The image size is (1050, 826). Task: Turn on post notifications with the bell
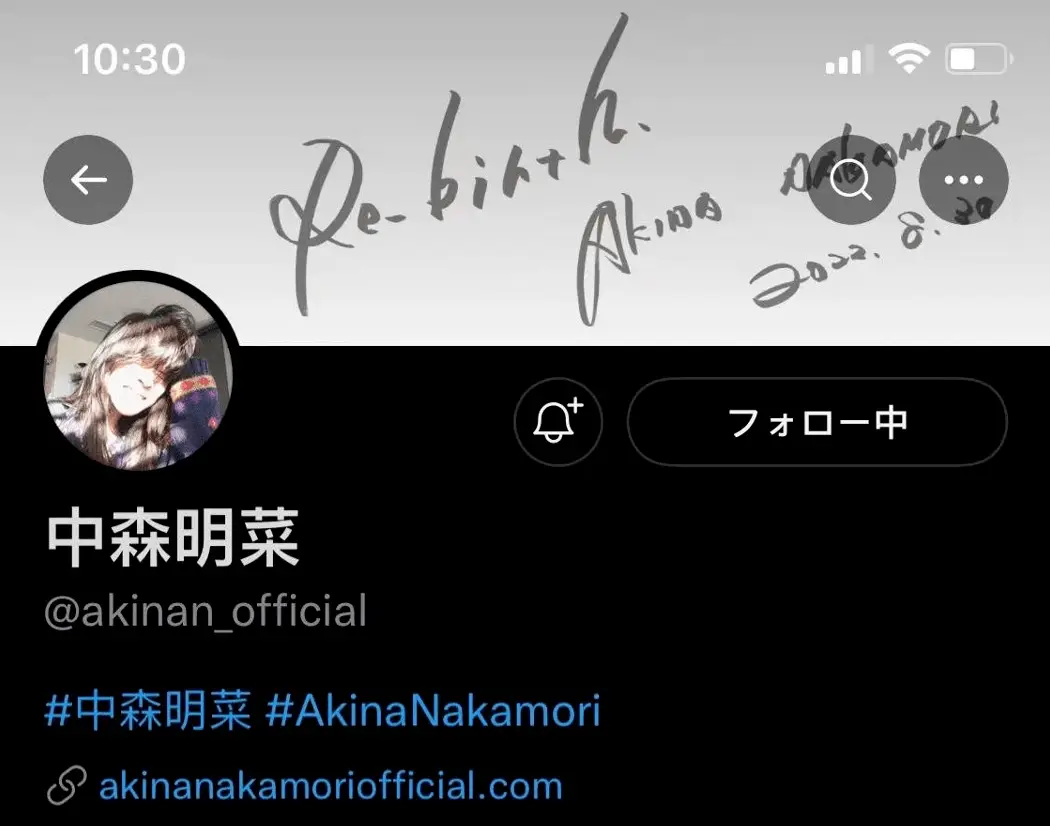point(558,422)
